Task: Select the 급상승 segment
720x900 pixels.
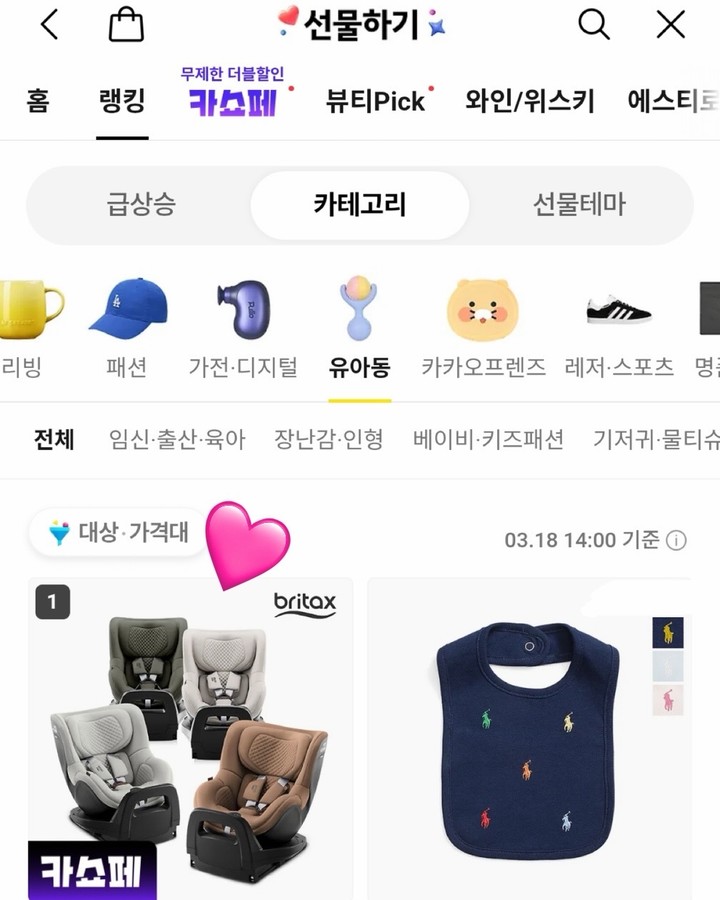Action: coord(141,205)
